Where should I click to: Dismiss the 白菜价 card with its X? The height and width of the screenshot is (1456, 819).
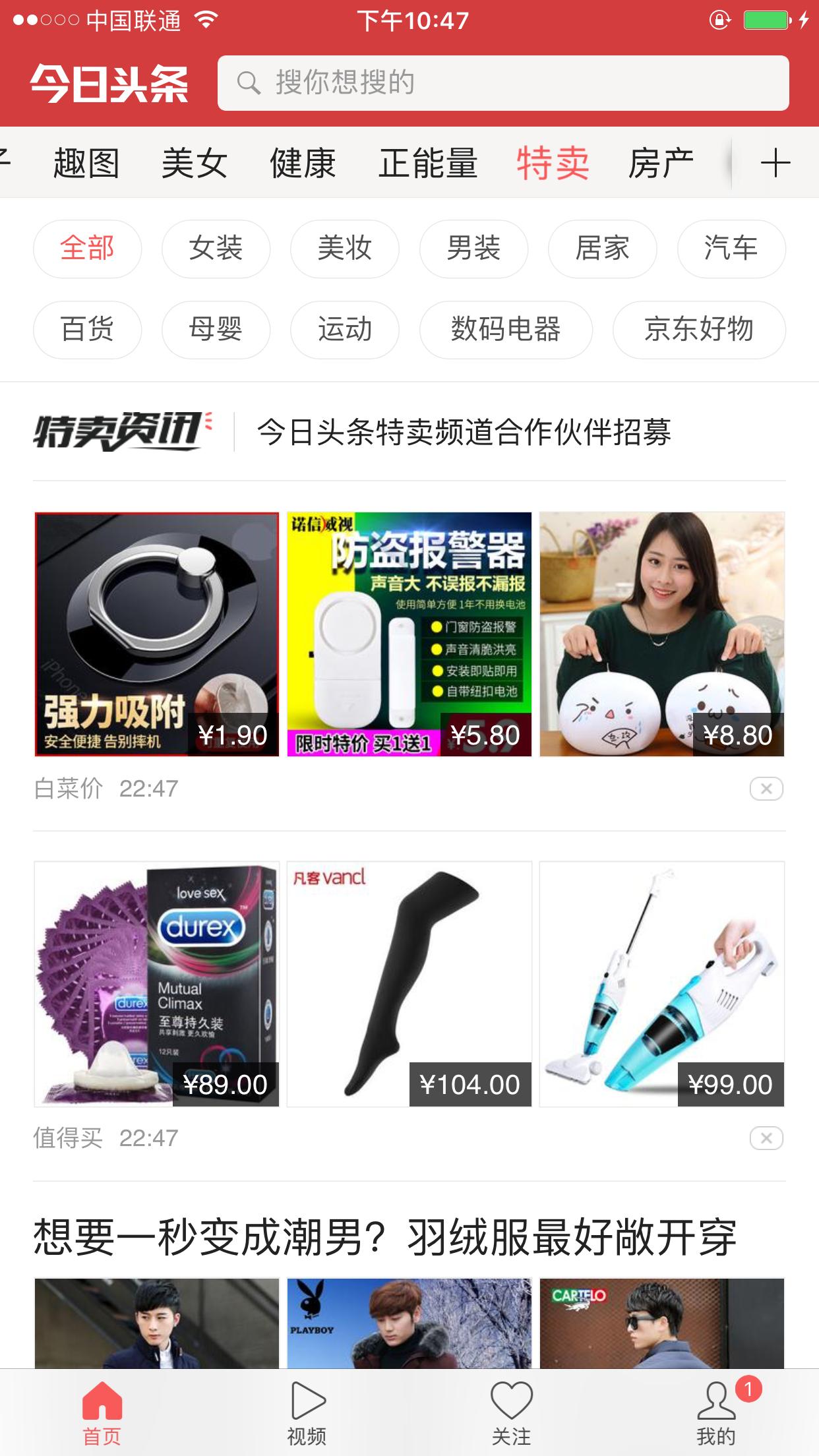[767, 787]
